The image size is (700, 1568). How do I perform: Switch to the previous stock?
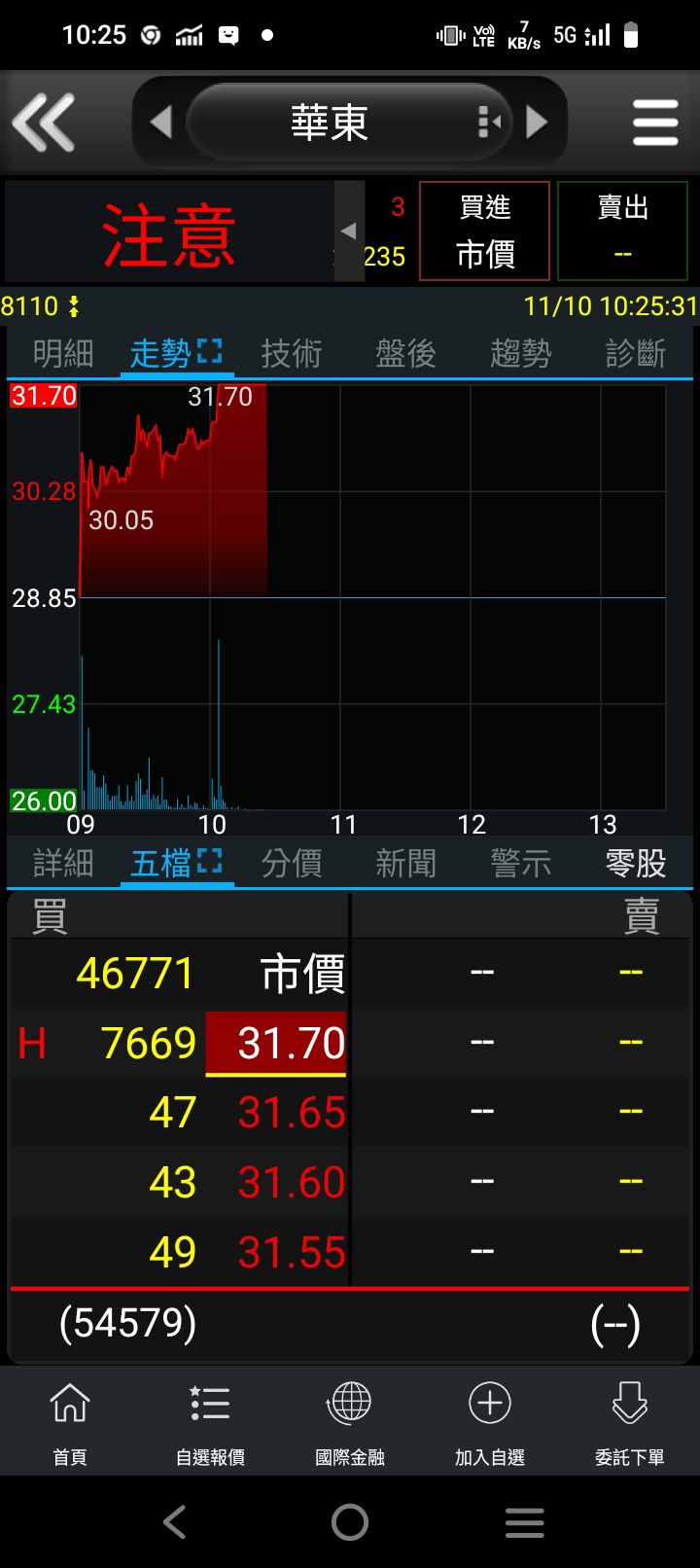(x=161, y=123)
